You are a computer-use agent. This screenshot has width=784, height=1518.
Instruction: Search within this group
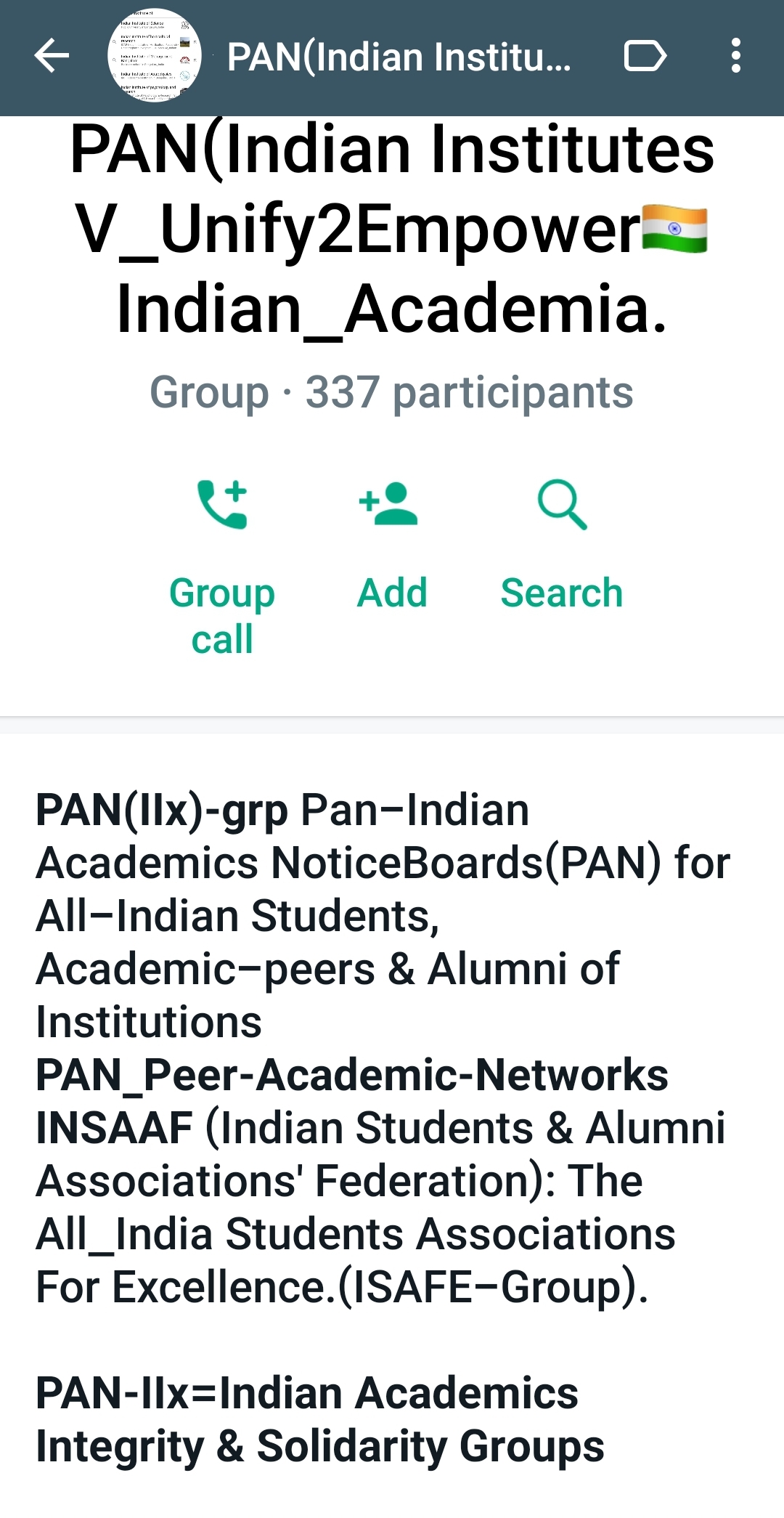562,545
